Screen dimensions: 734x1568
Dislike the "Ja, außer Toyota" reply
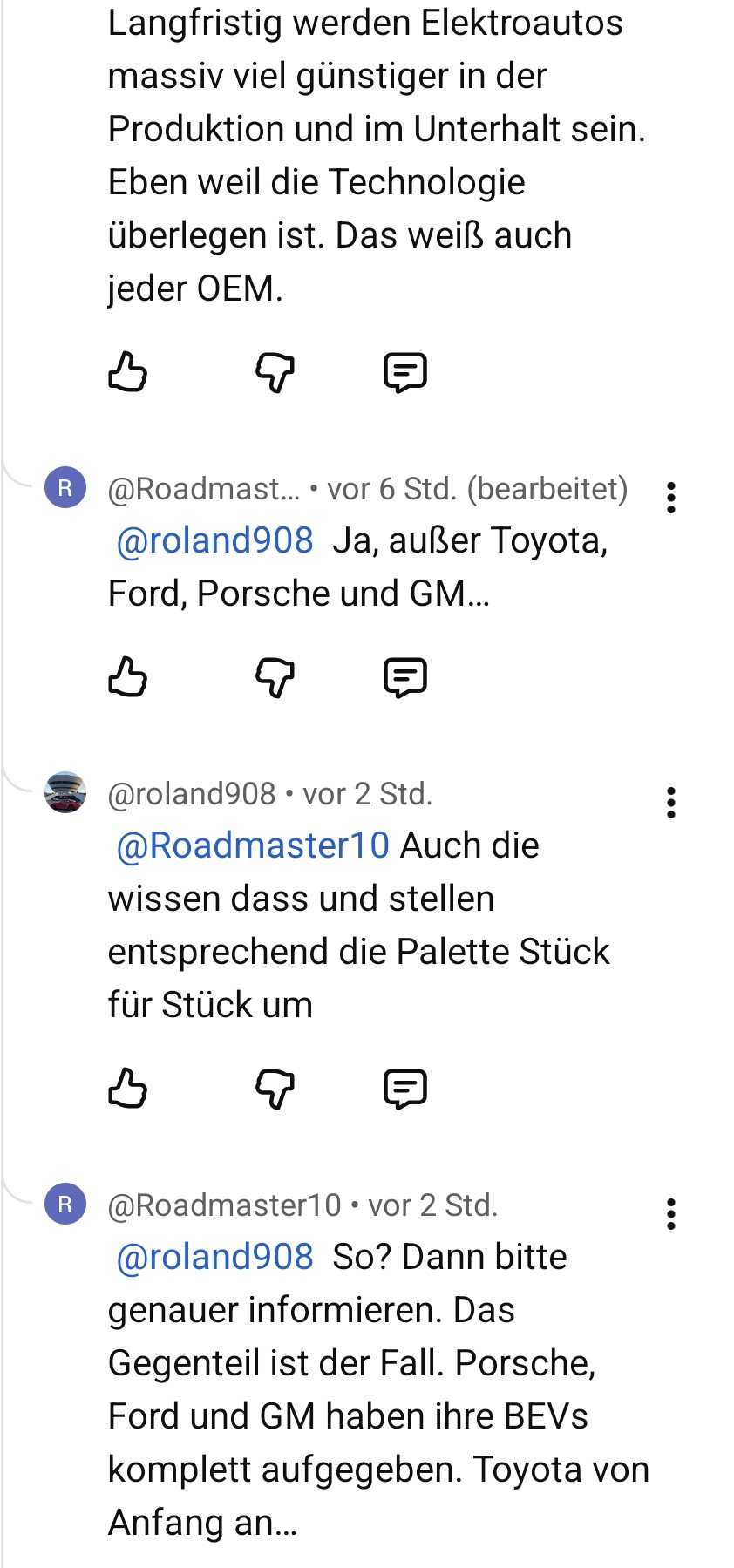275,677
